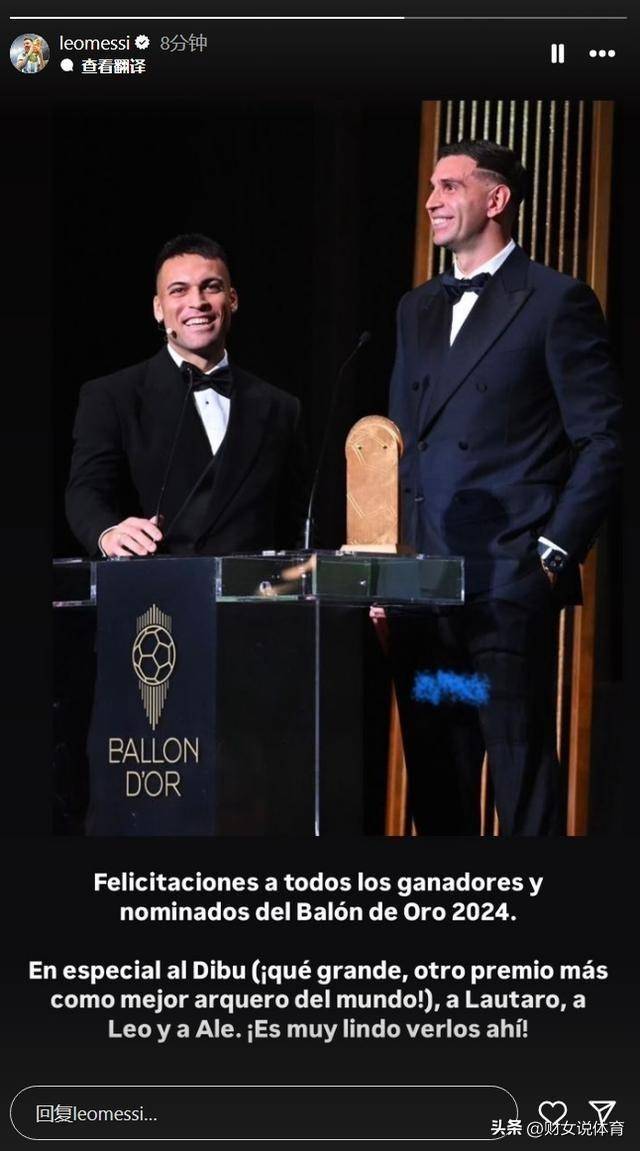Open the leomessi username

94,42
